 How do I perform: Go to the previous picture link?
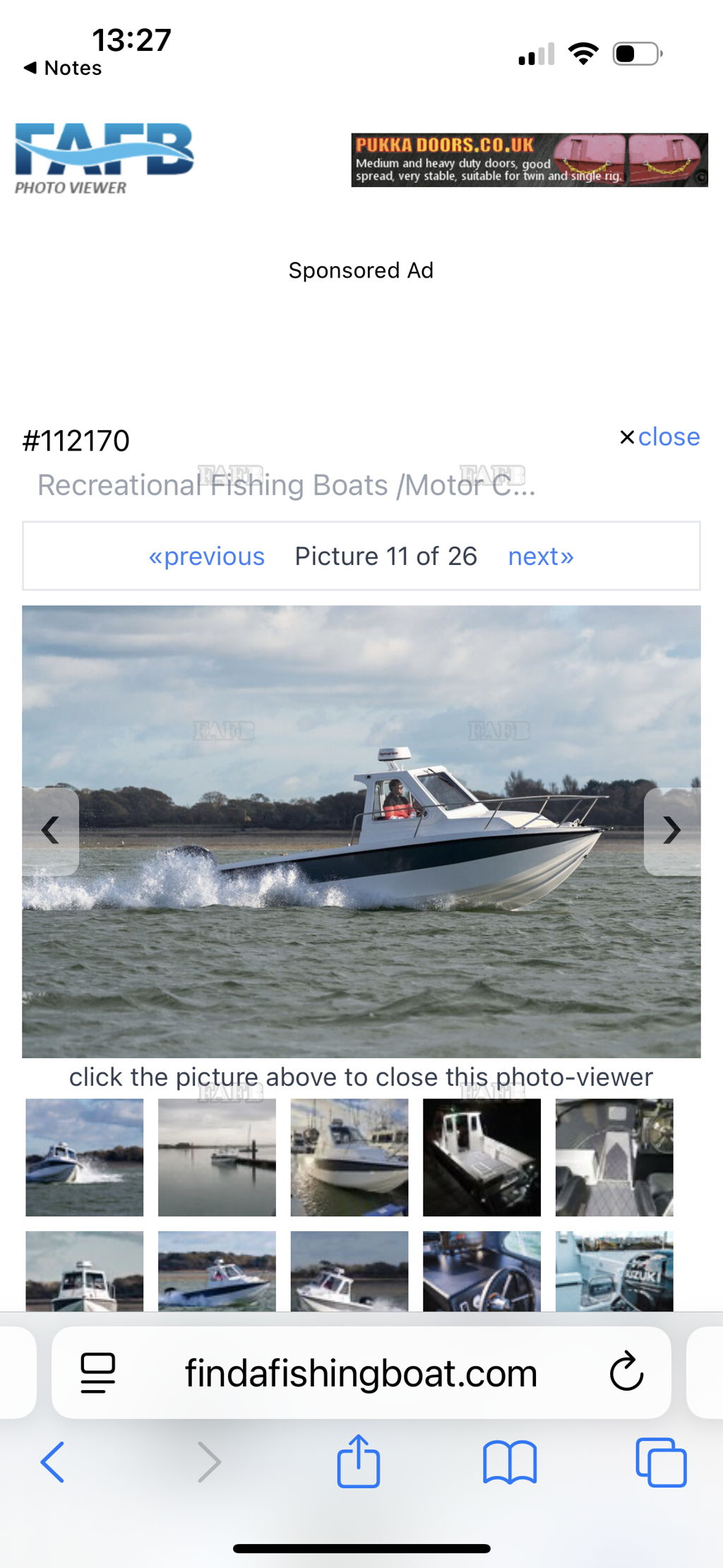click(206, 557)
